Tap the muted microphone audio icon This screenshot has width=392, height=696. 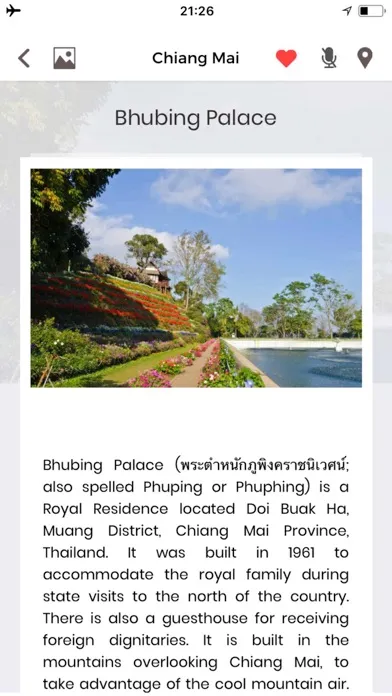coord(329,58)
